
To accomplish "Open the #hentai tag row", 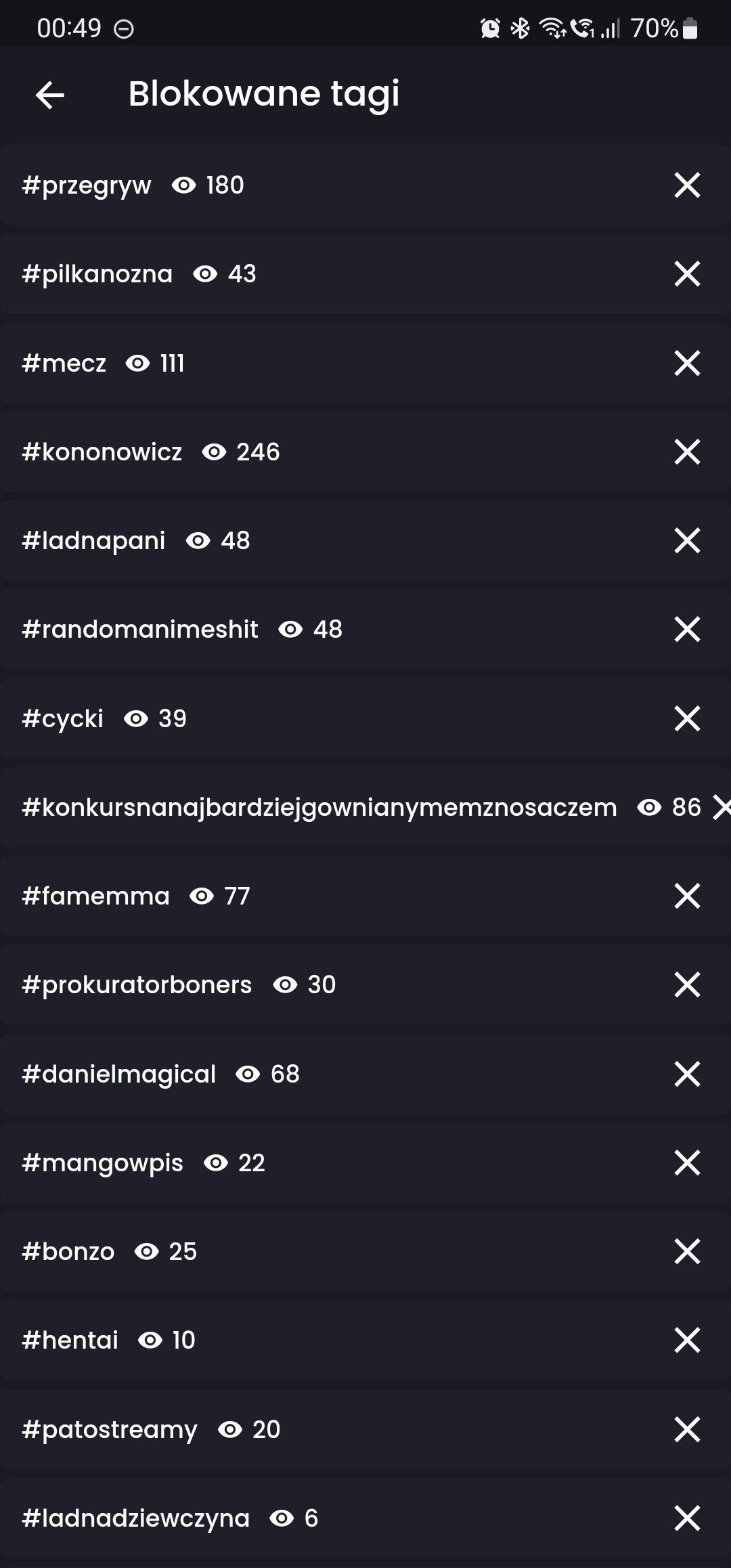I will [365, 1340].
